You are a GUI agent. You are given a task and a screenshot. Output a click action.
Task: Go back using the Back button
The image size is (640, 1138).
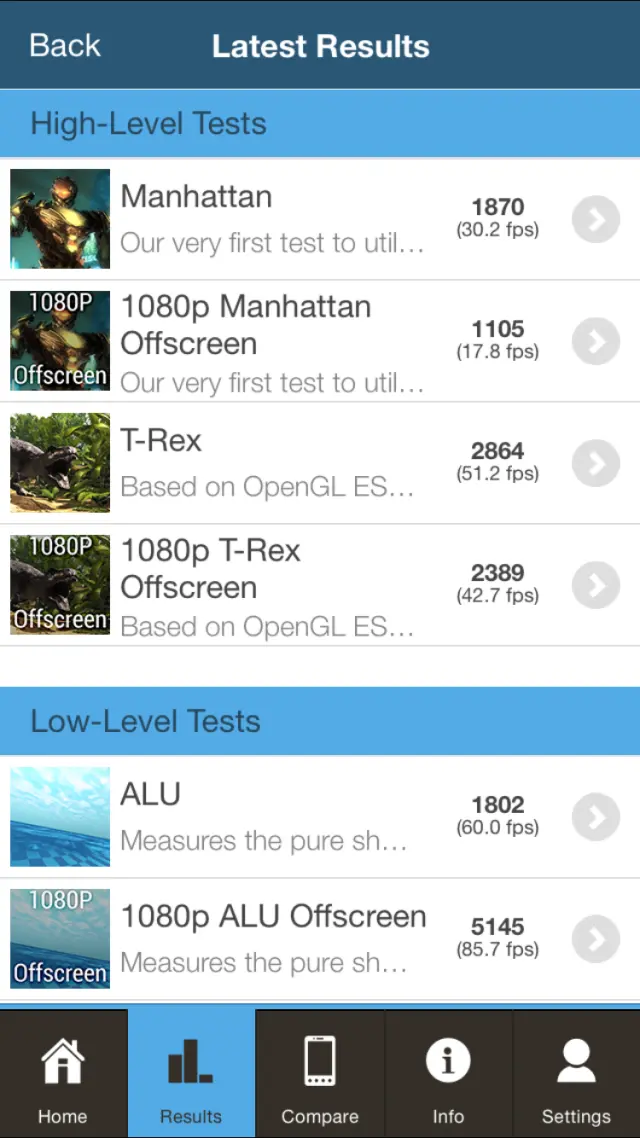click(x=65, y=46)
